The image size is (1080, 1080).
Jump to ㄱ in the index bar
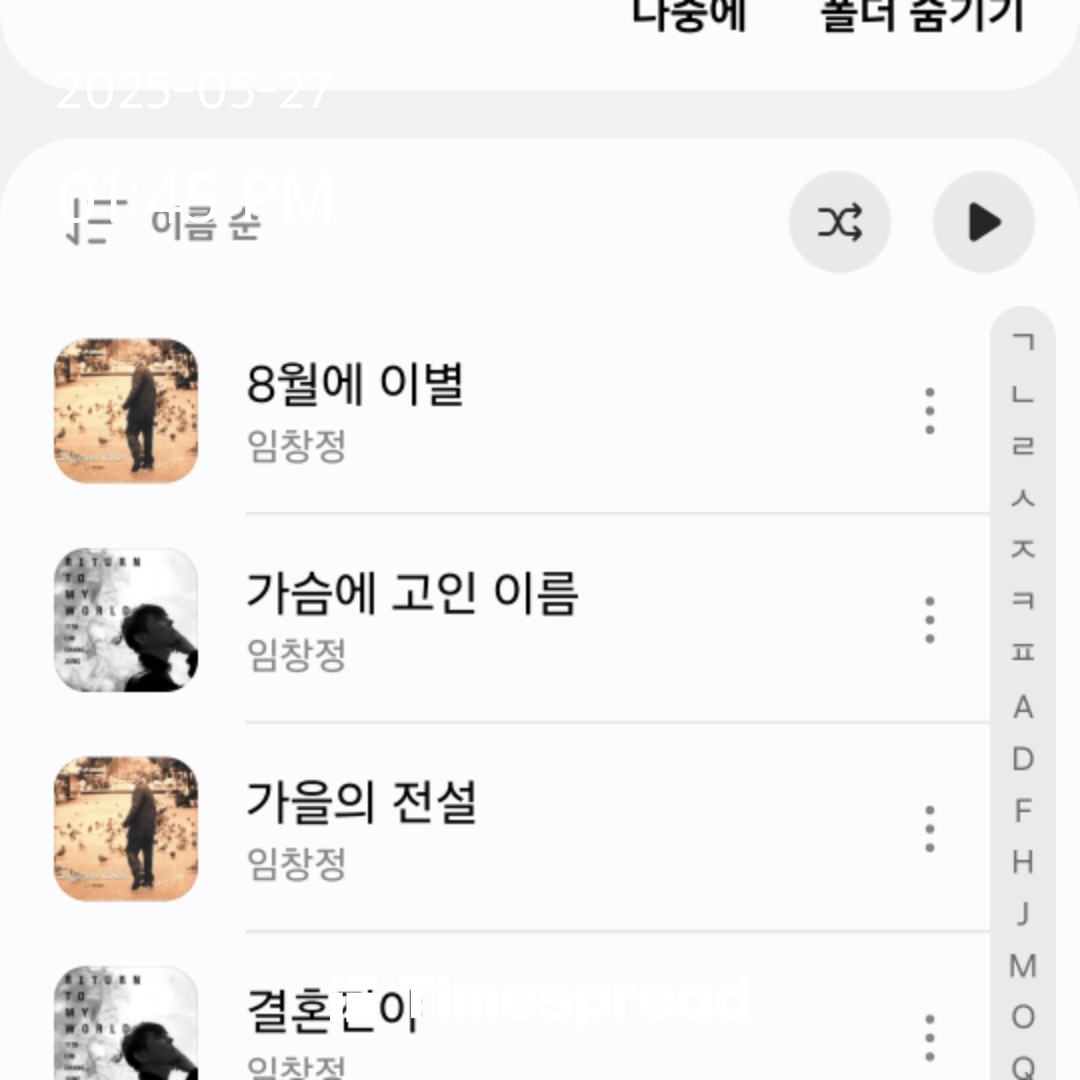point(1022,342)
